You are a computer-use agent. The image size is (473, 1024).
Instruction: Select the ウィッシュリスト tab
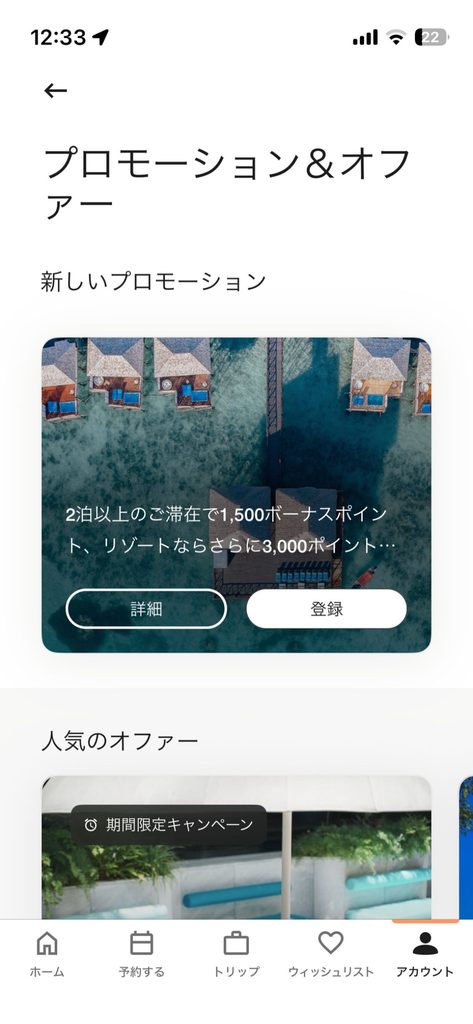(x=331, y=954)
